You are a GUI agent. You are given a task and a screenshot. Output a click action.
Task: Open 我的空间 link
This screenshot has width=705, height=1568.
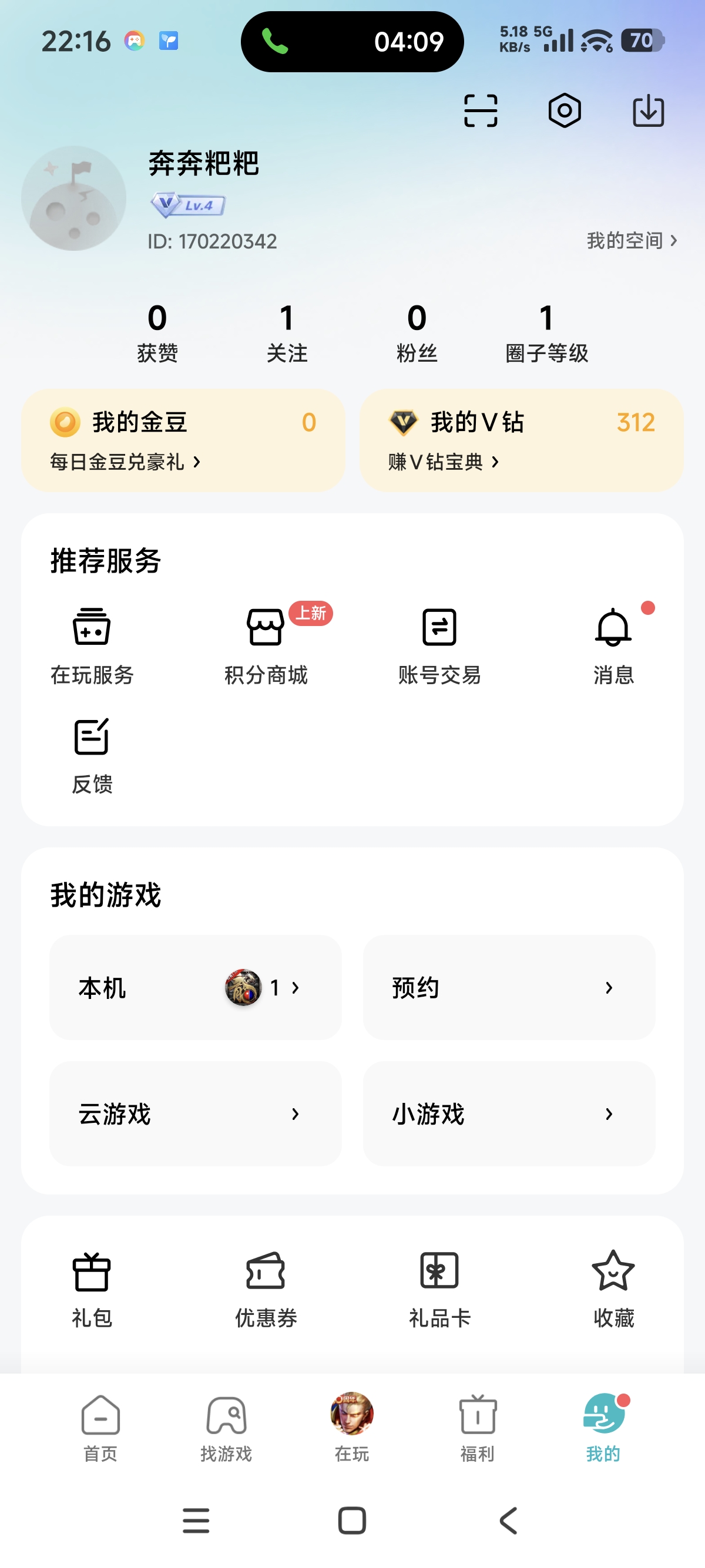(x=632, y=241)
